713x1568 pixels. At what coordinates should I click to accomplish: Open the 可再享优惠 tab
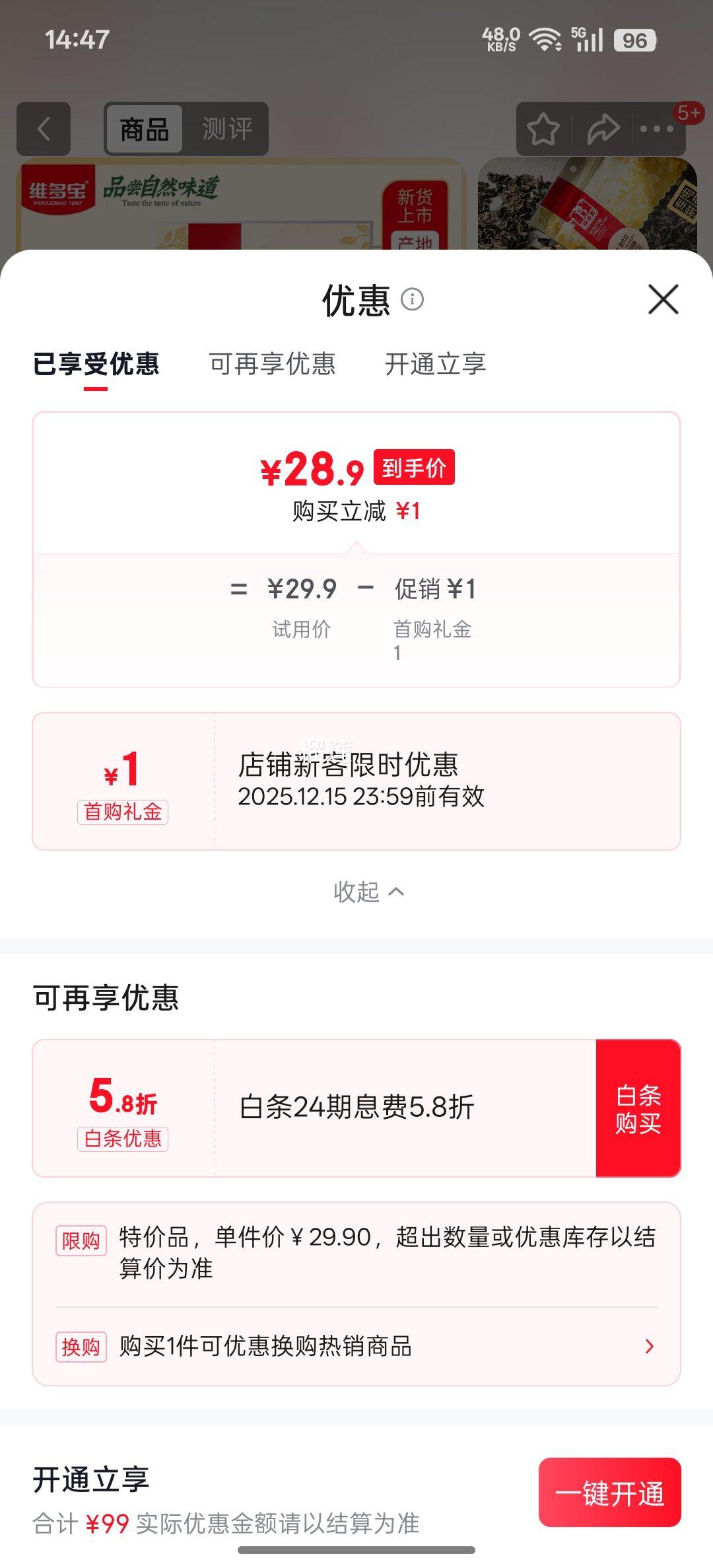tap(272, 364)
